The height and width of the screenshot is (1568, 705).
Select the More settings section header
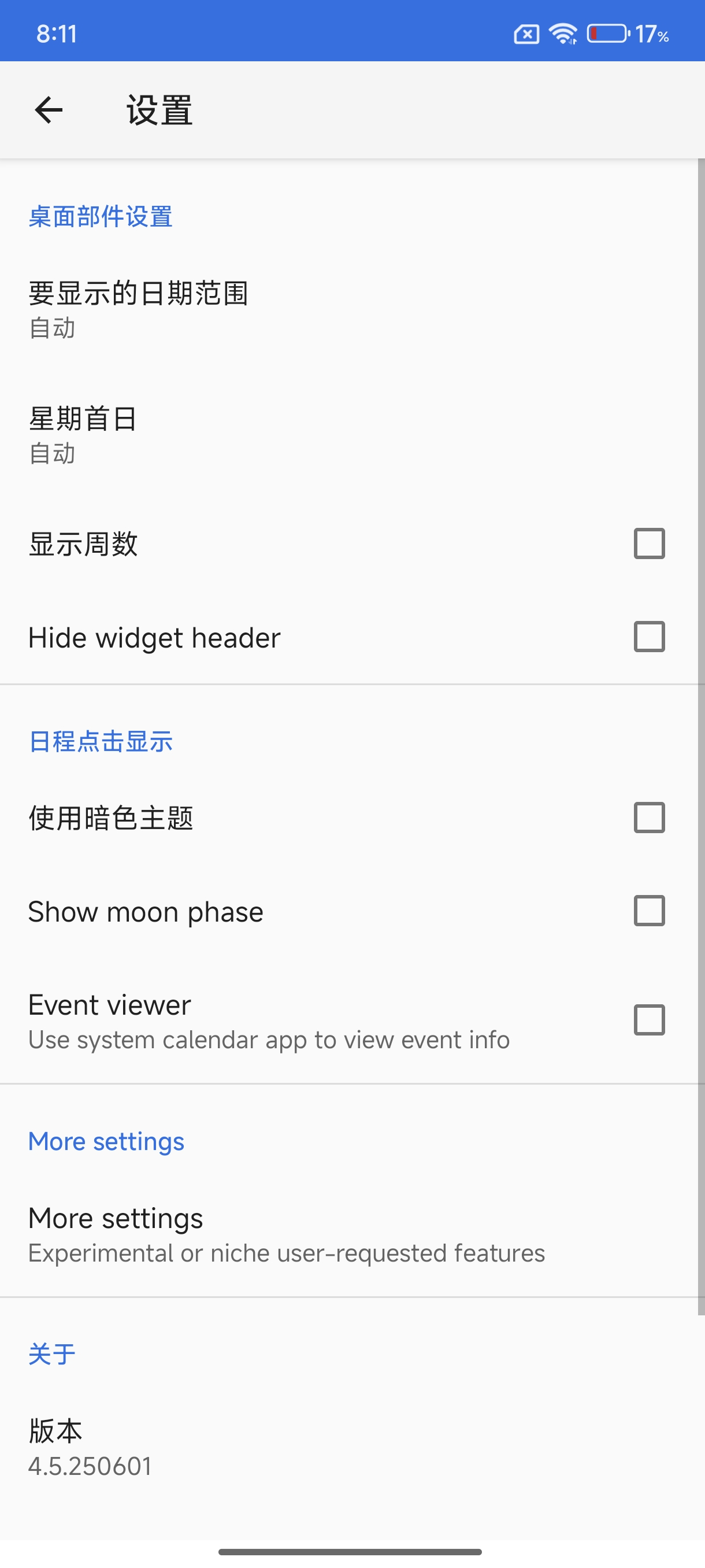point(106,1141)
